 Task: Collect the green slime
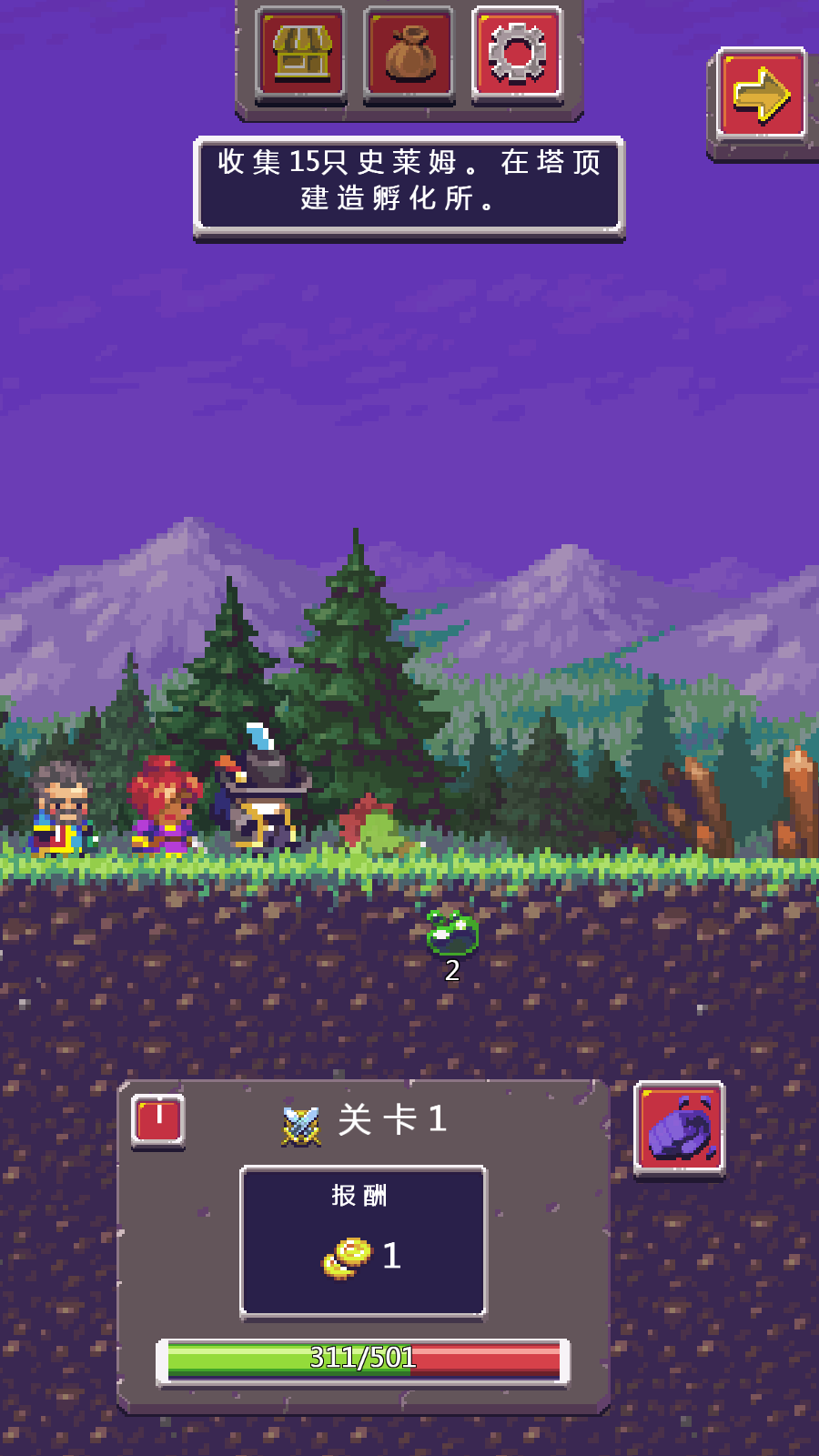[452, 932]
